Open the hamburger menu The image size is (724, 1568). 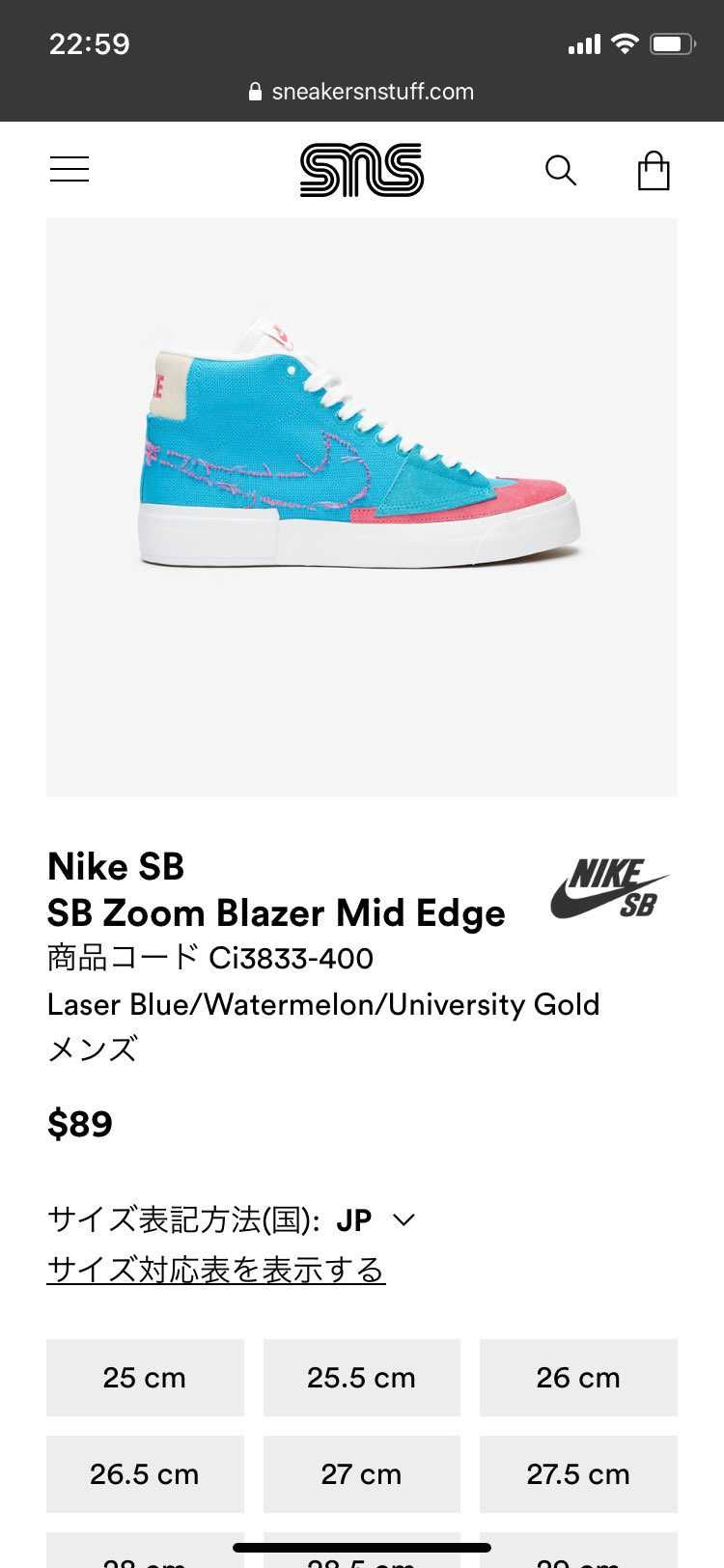coord(70,169)
